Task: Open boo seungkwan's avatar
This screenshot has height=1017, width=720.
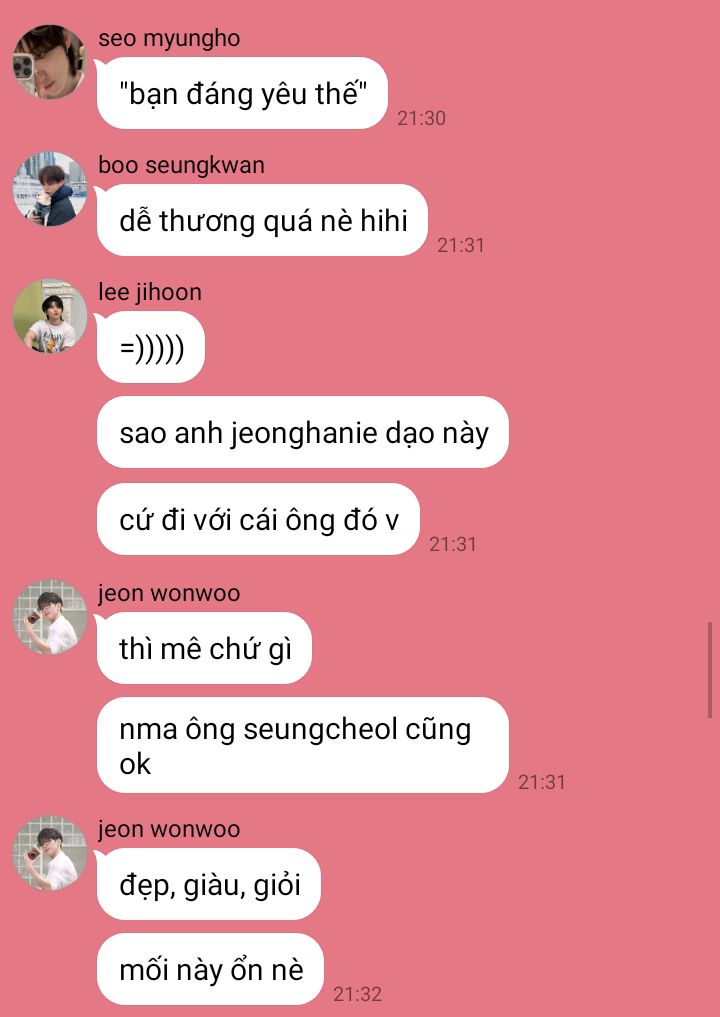Action: point(49,189)
